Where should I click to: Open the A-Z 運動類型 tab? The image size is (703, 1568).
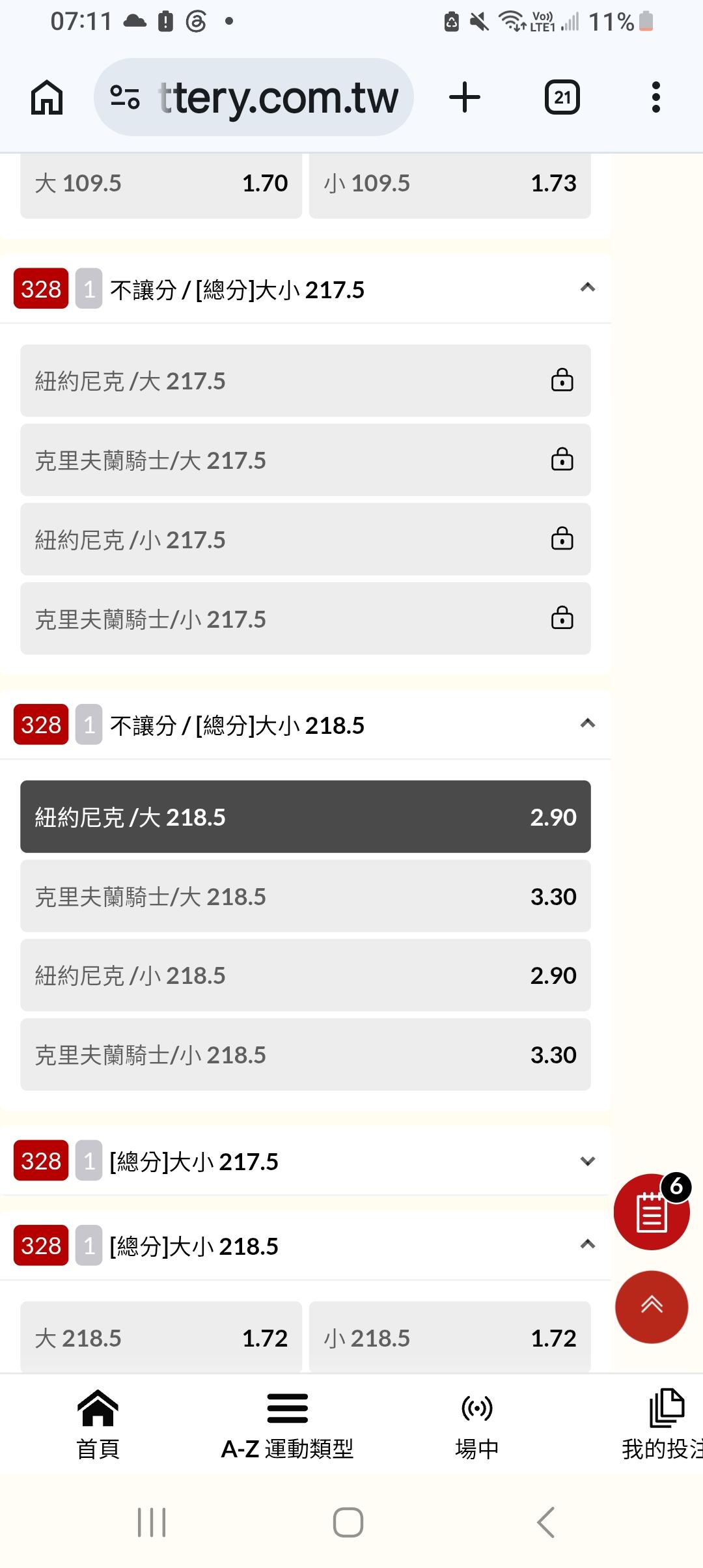[287, 1425]
